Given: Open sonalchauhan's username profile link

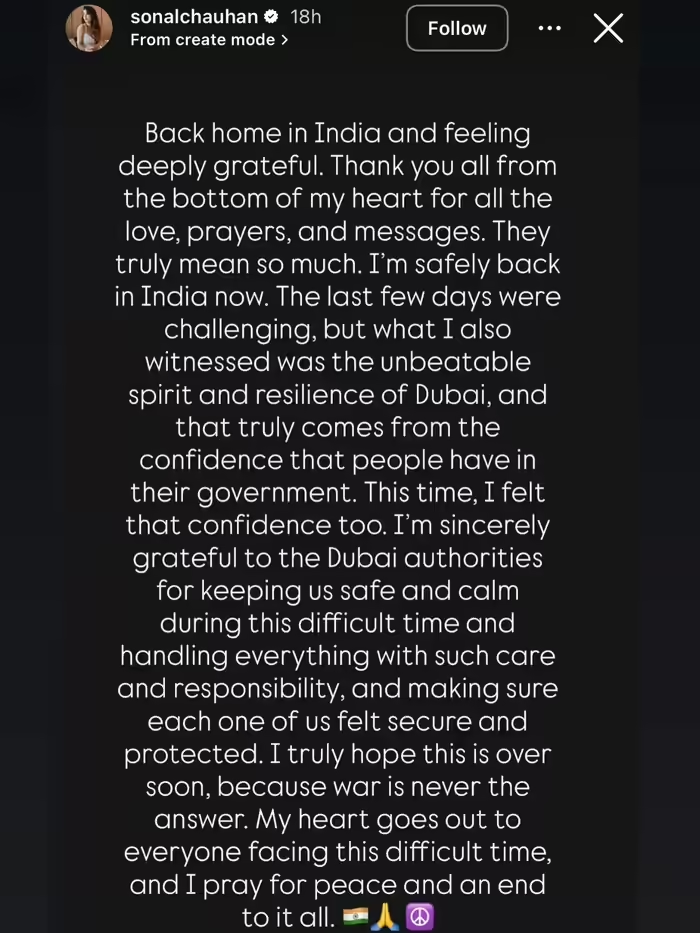Looking at the screenshot, I should (194, 16).
